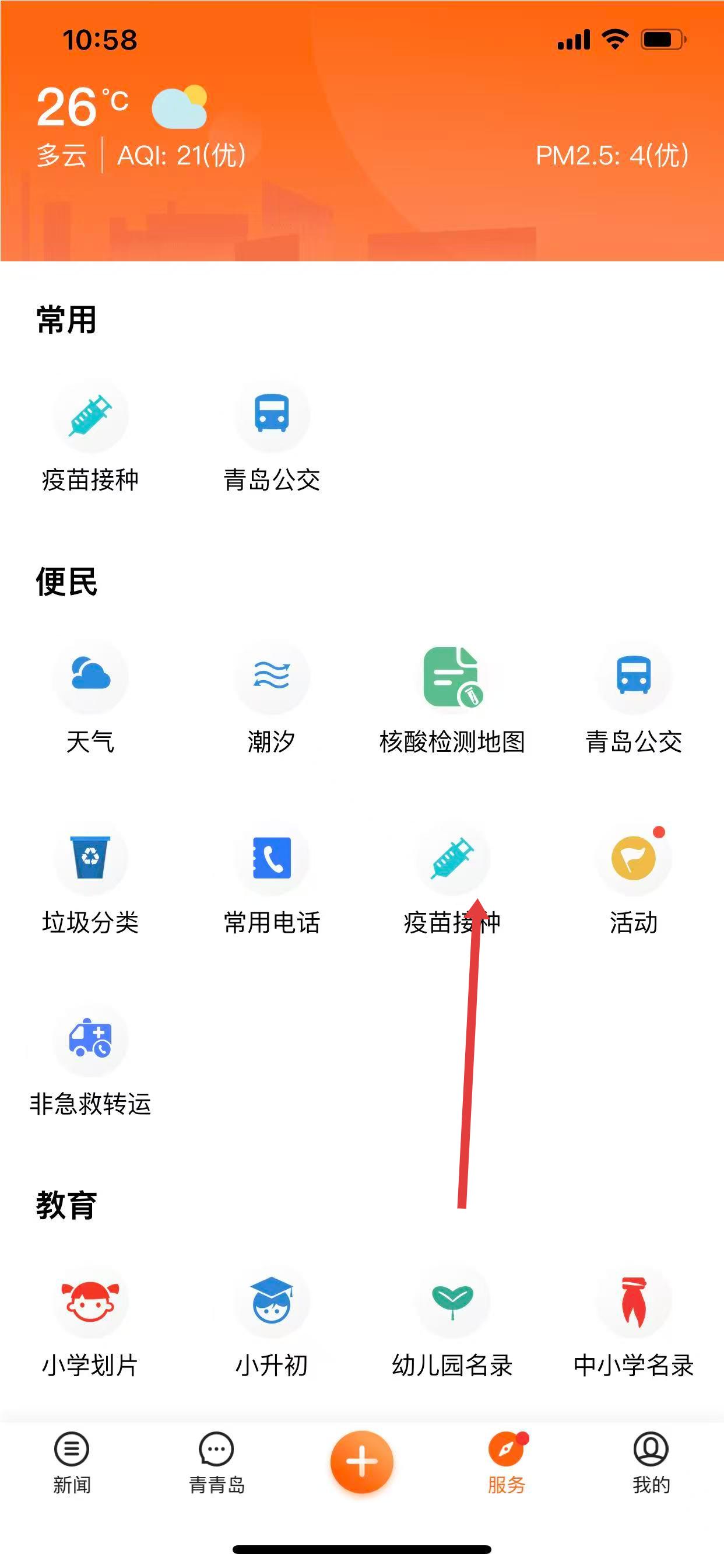Tap the orange plus button
This screenshot has height=1568, width=724.
(362, 1461)
